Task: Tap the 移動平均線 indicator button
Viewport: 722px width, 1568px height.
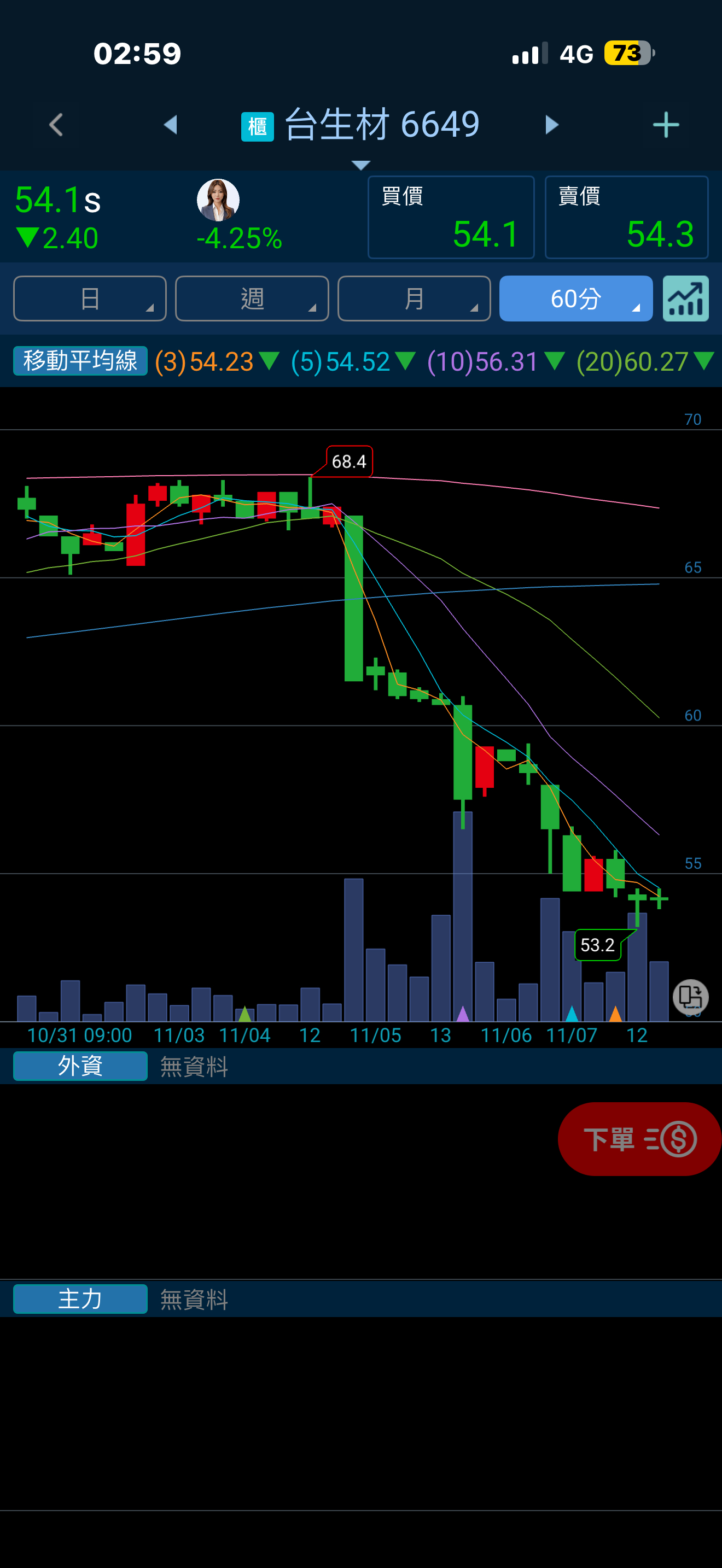Action: (80, 361)
